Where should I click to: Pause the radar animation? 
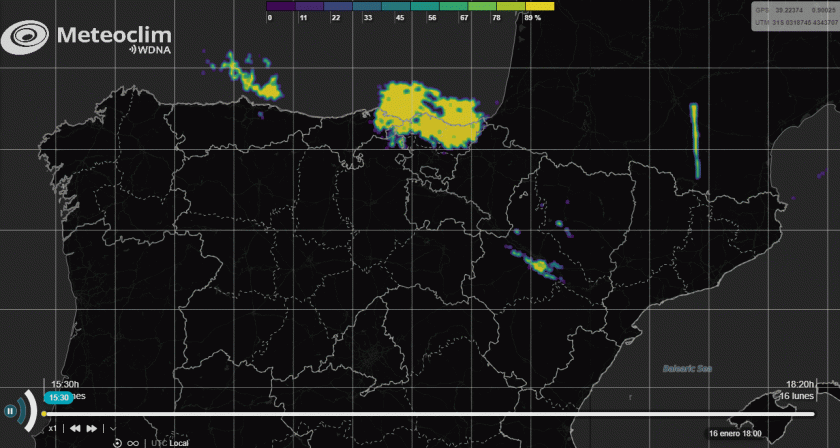10,410
